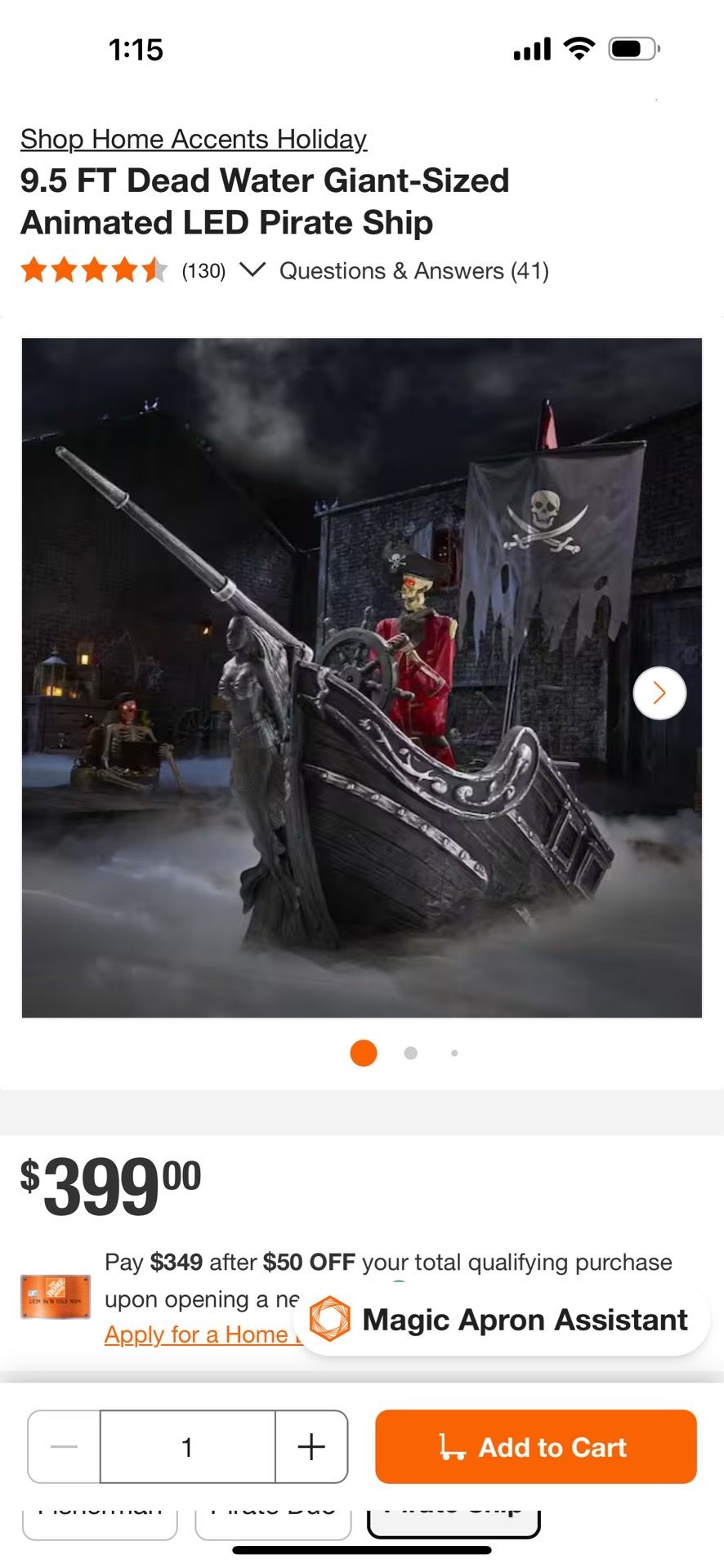Edit the quantity field showing 1
This screenshot has height=1568, width=724.
tap(188, 1446)
